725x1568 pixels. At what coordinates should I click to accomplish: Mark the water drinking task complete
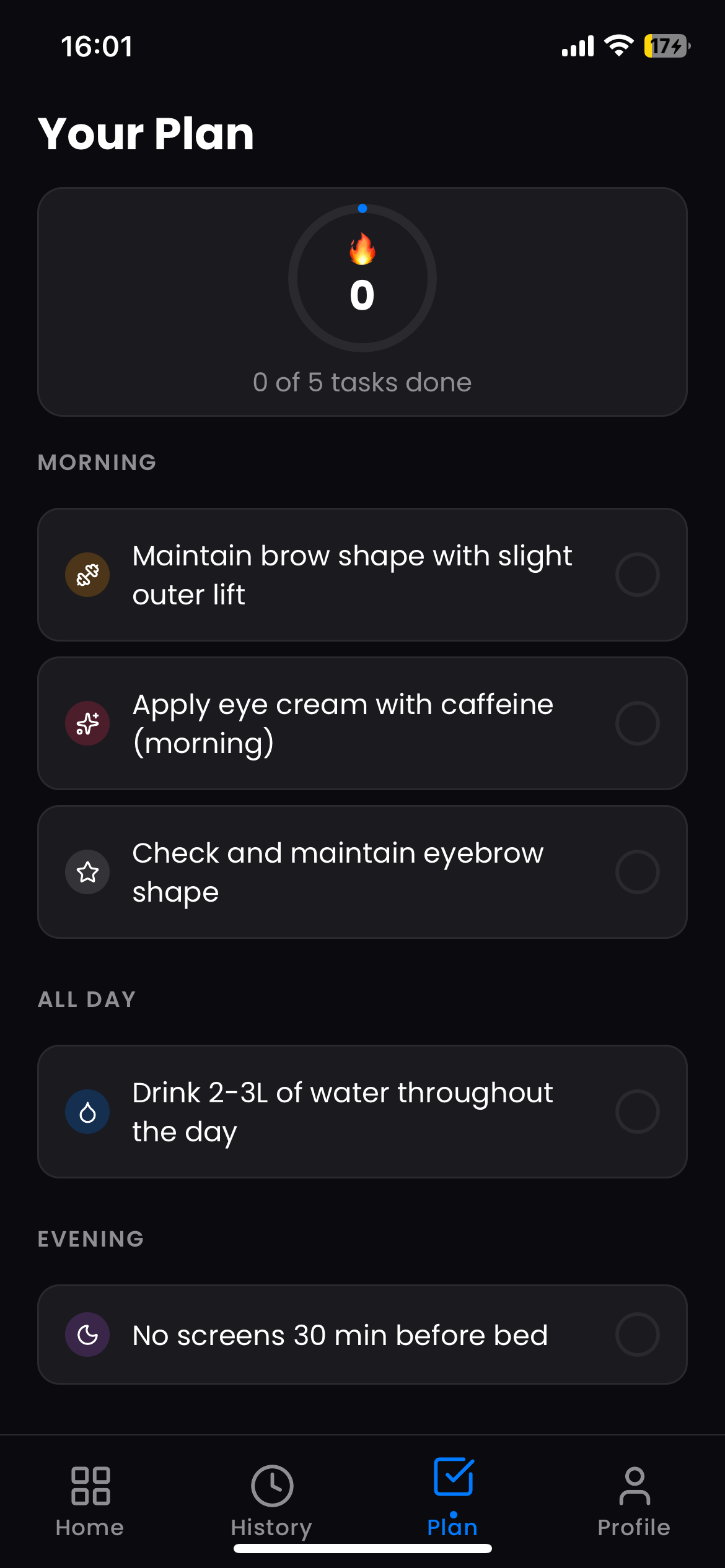[x=638, y=1111]
